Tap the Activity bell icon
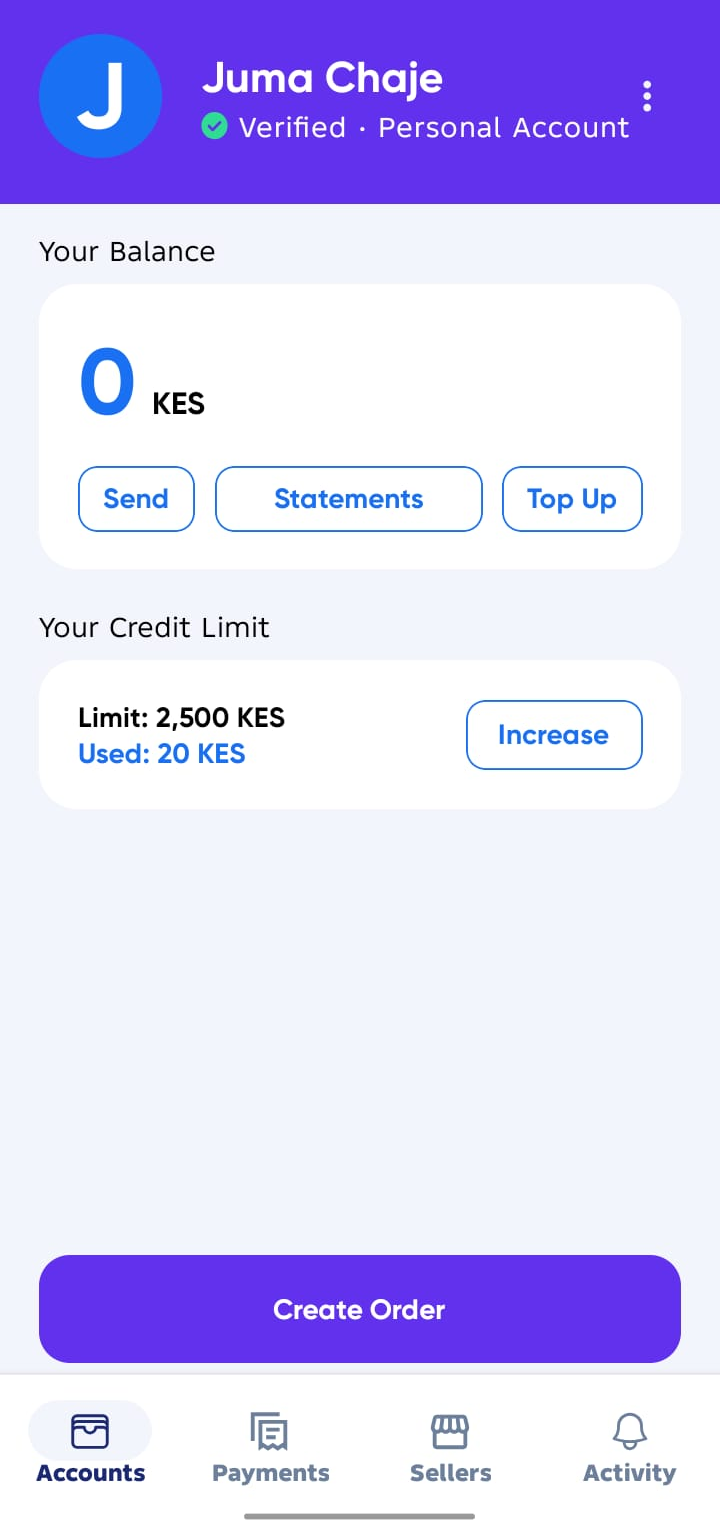The image size is (720, 1531). click(629, 1430)
